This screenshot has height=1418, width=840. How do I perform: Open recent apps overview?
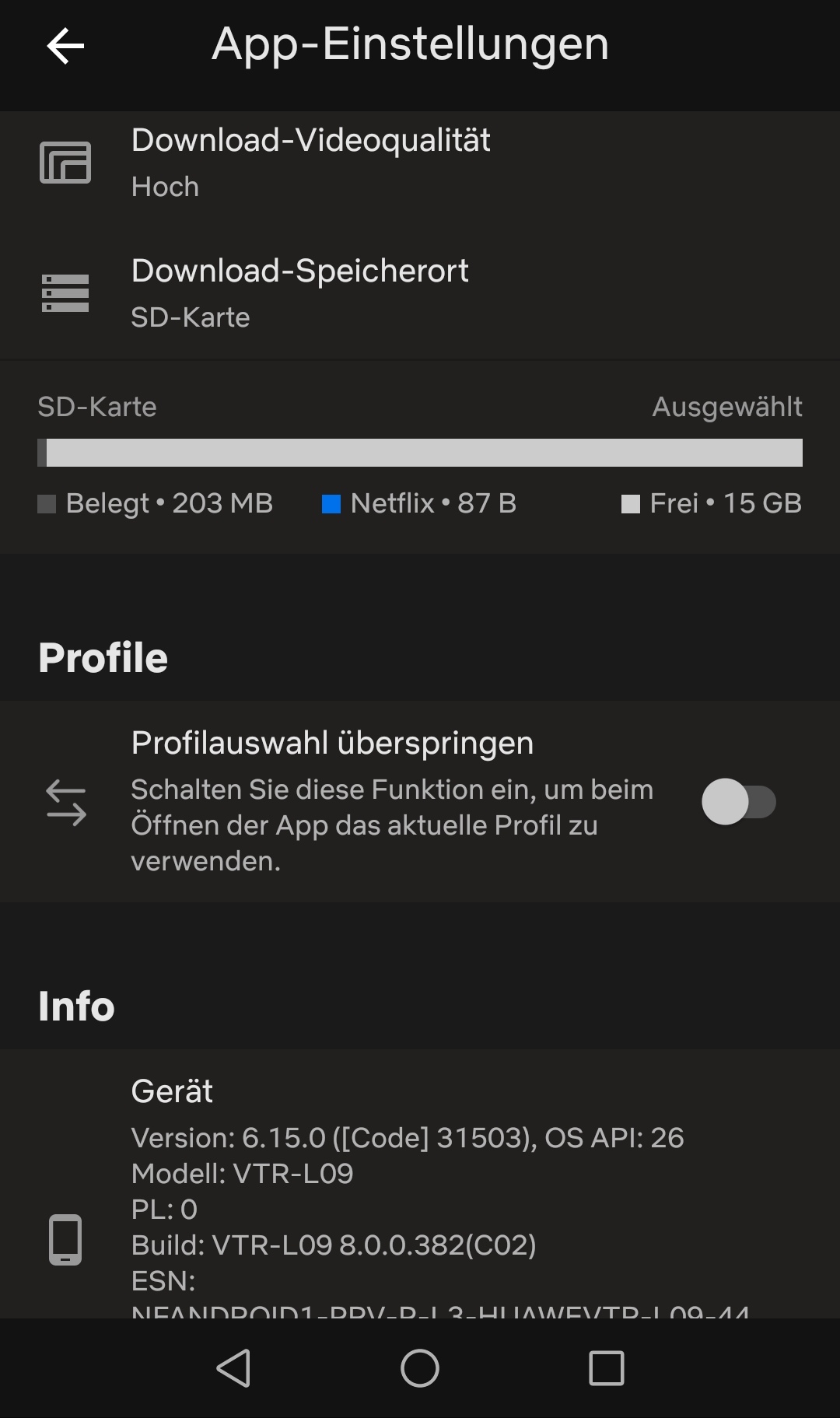[607, 1368]
